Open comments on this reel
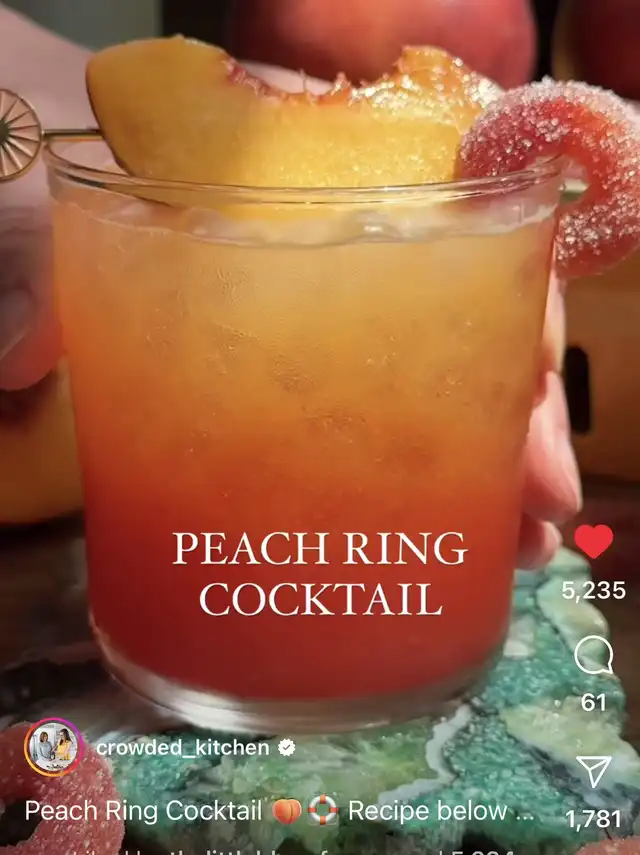Image resolution: width=640 pixels, height=855 pixels. pyautogui.click(x=593, y=657)
